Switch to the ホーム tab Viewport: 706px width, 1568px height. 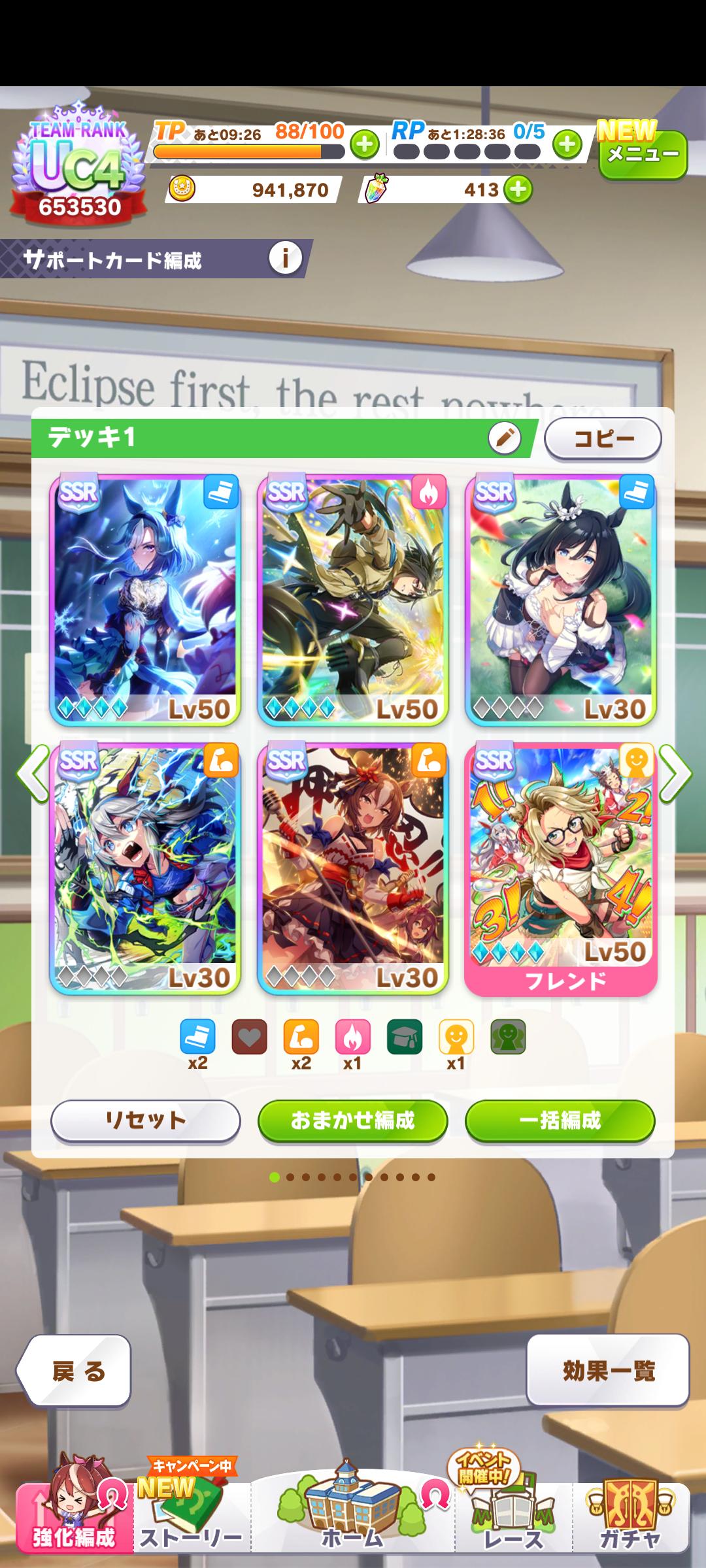click(352, 1516)
